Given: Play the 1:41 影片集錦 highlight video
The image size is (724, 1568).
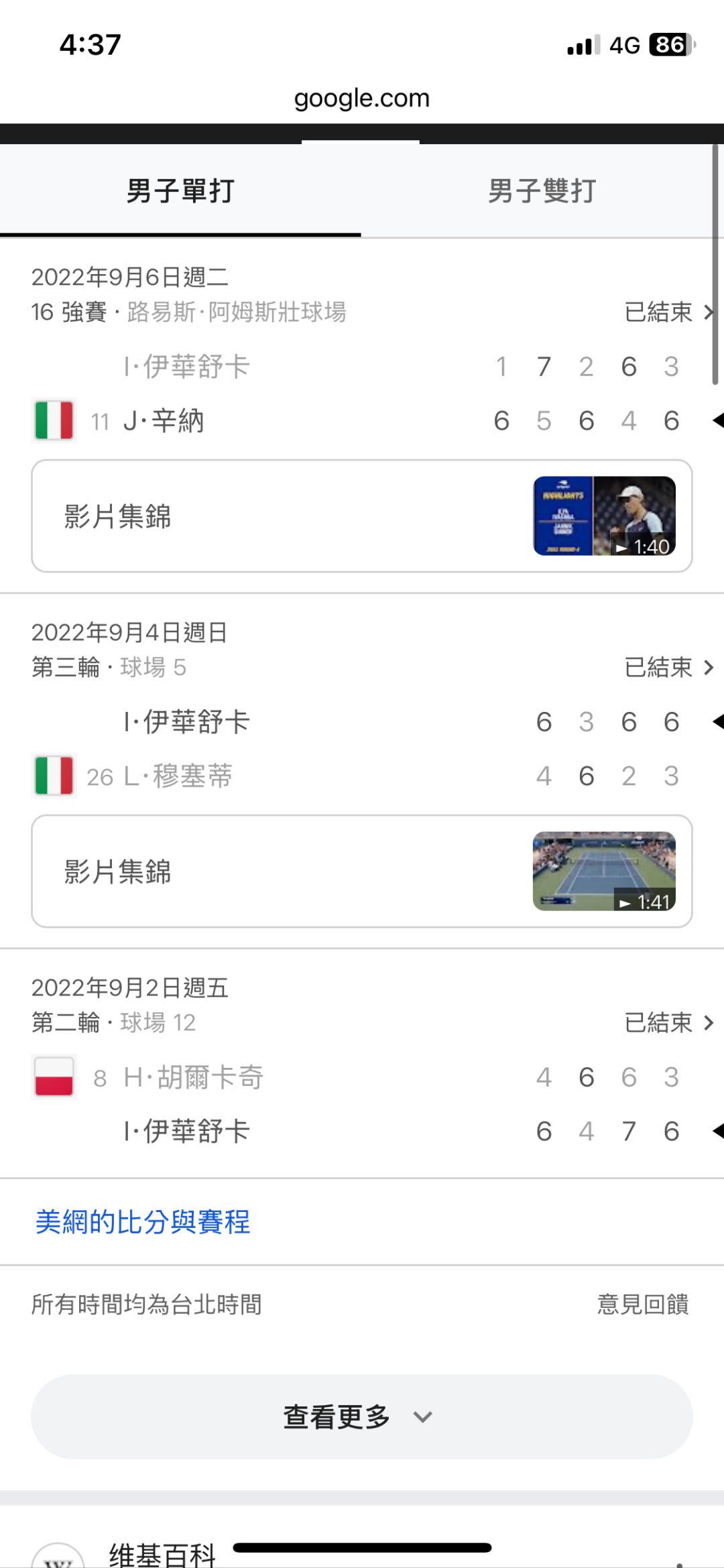Looking at the screenshot, I should [362, 871].
